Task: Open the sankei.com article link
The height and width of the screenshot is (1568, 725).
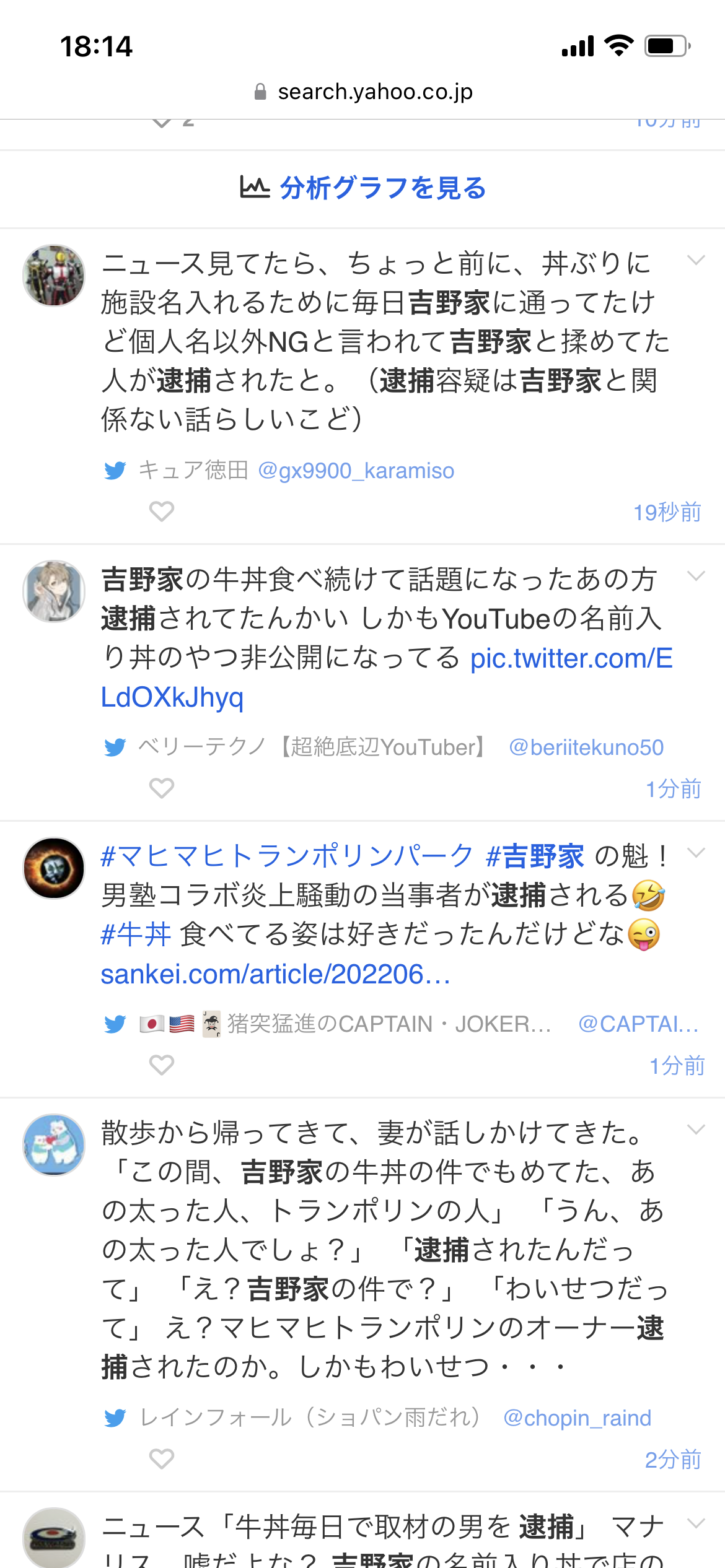Action: click(276, 974)
